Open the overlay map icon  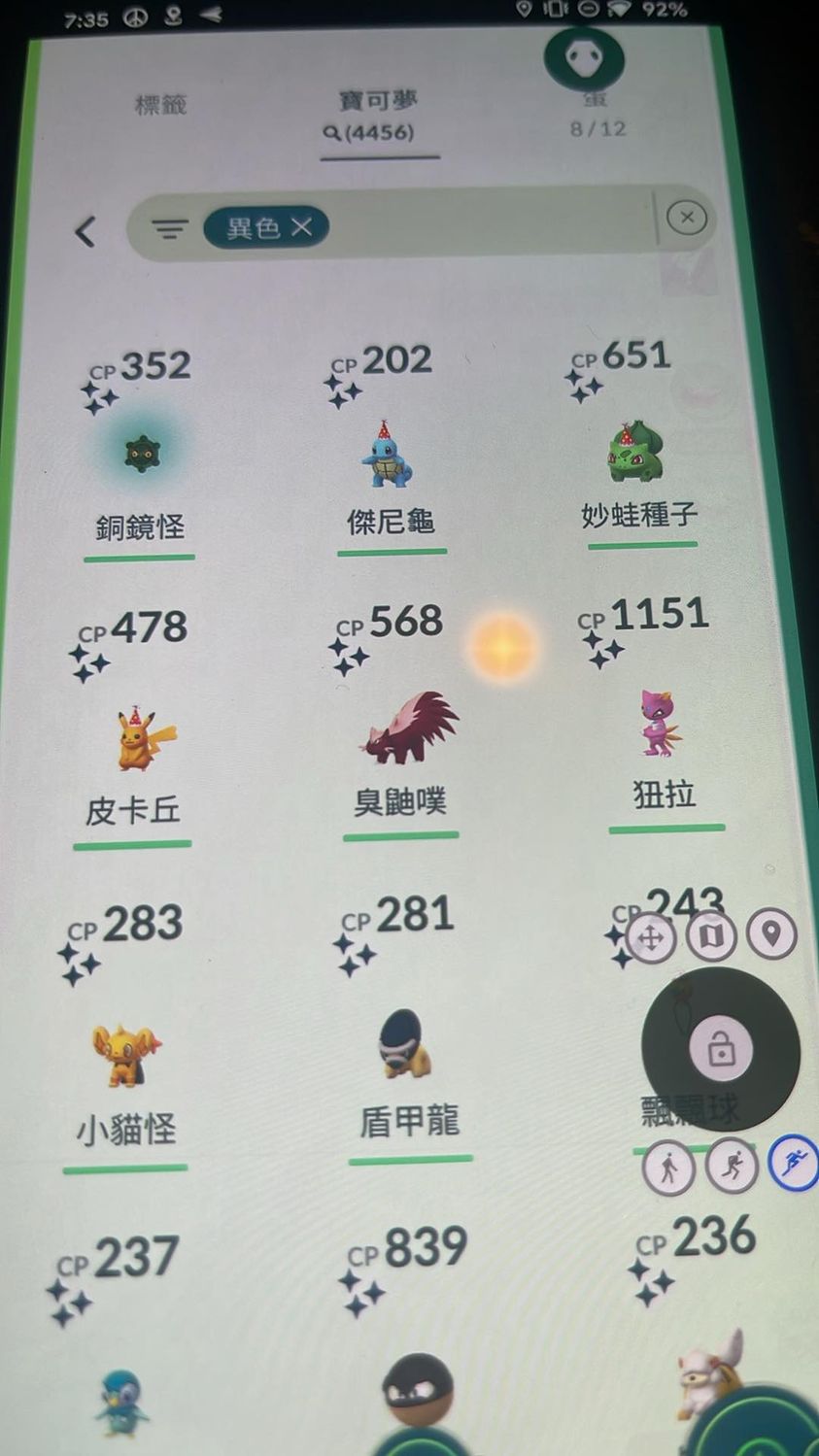(711, 935)
